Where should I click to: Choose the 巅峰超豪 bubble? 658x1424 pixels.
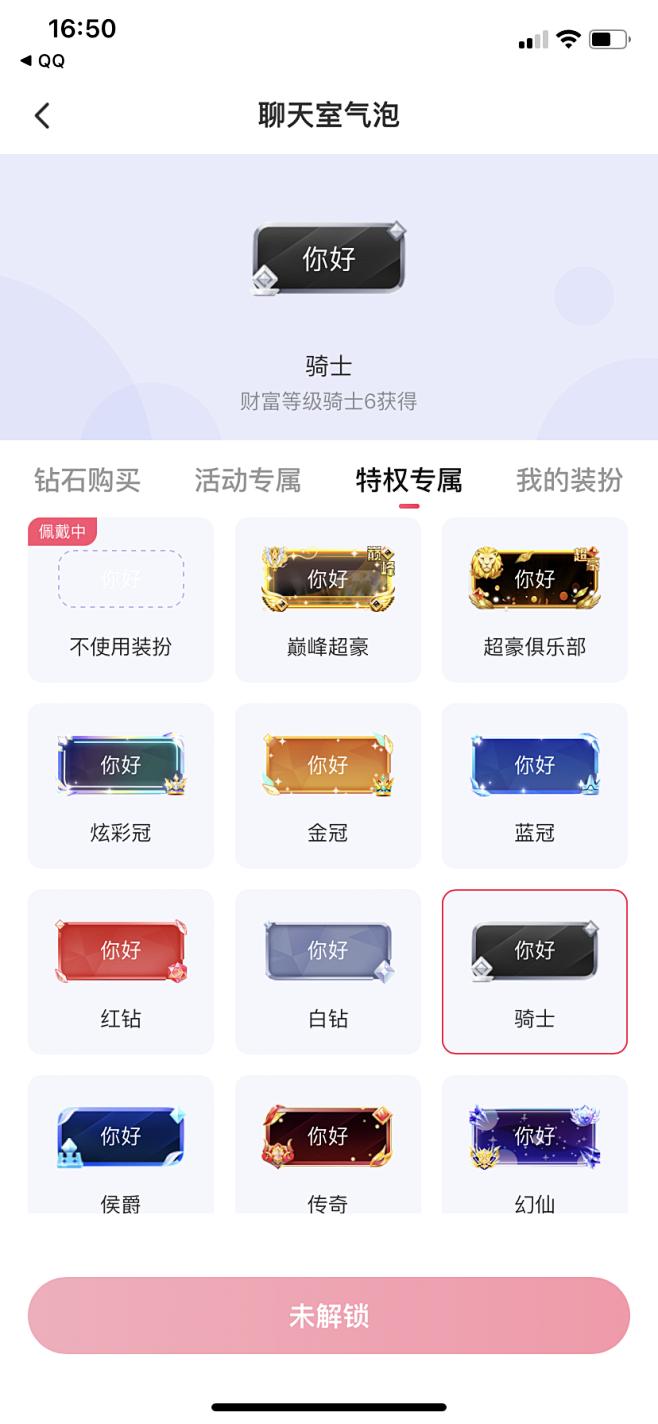pos(328,600)
